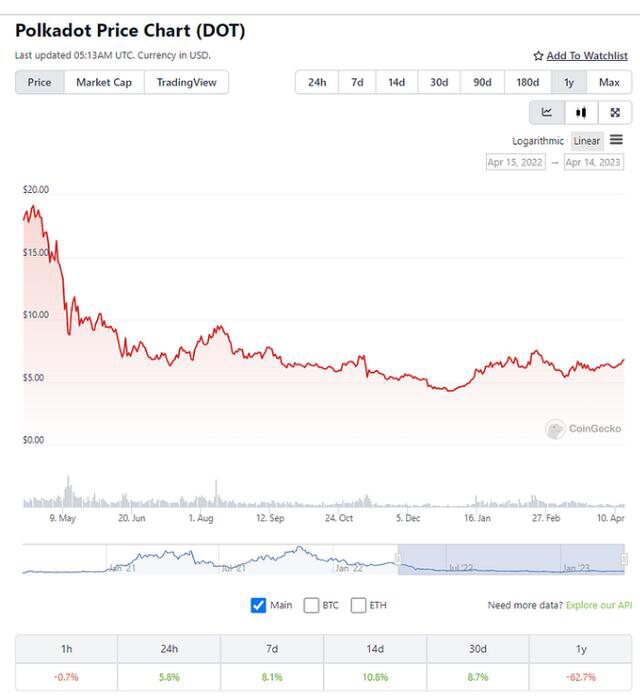
Task: Switch the scale to Logarithmic
Action: pyautogui.click(x=538, y=141)
